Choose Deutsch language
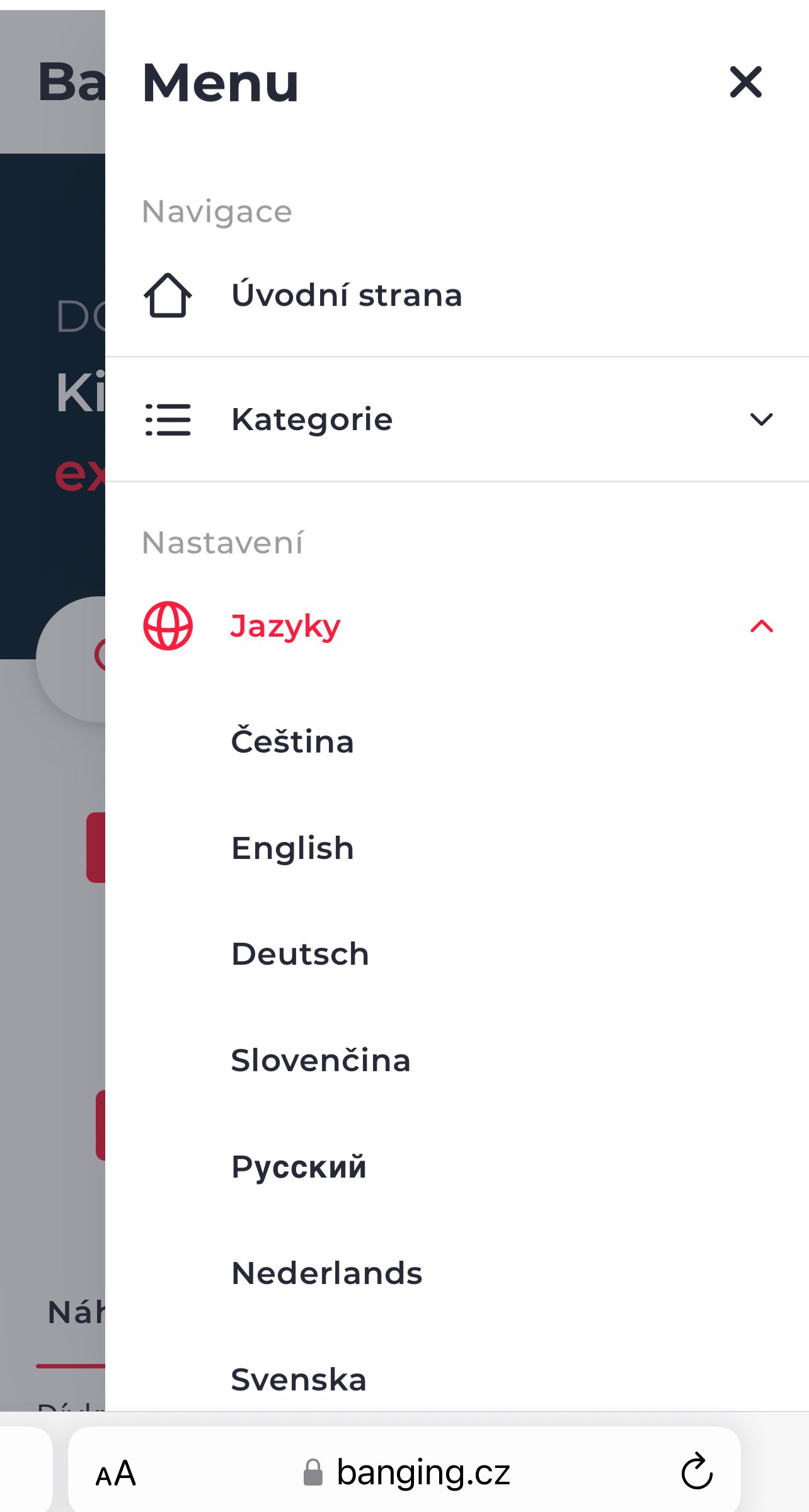This screenshot has width=809, height=1512. coord(300,954)
